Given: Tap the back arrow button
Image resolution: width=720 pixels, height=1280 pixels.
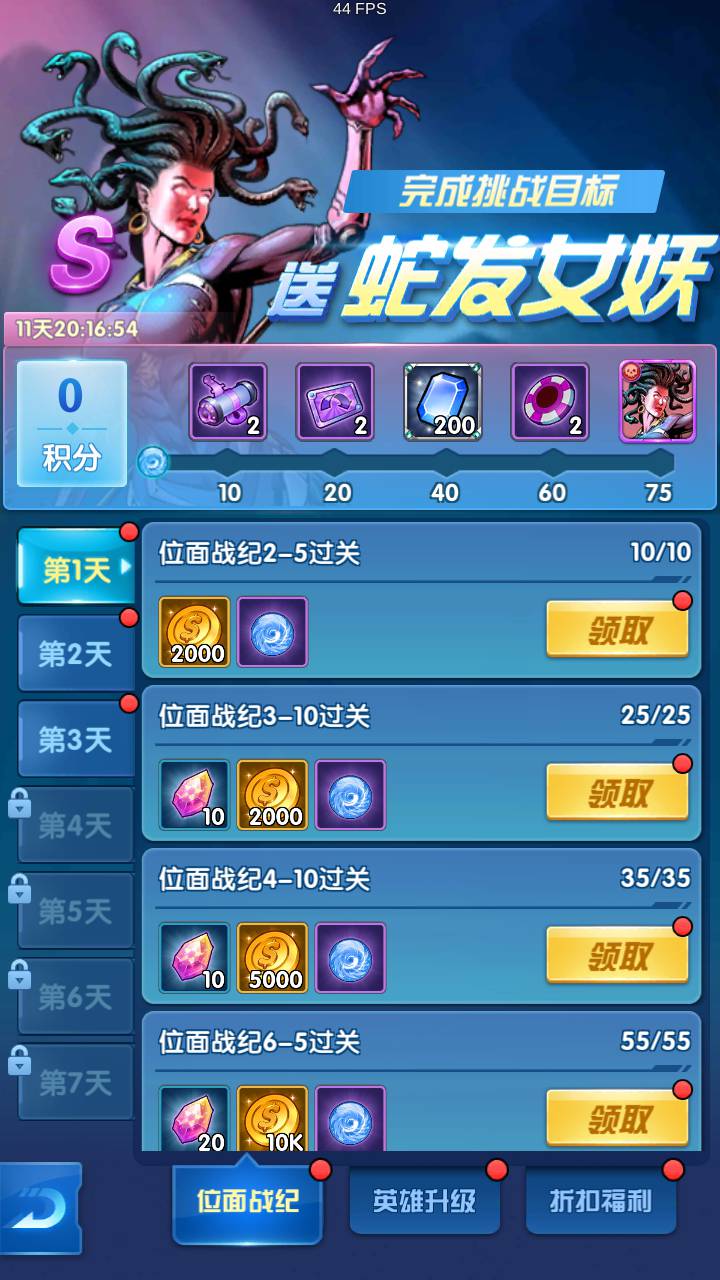Looking at the screenshot, I should tap(40, 1208).
